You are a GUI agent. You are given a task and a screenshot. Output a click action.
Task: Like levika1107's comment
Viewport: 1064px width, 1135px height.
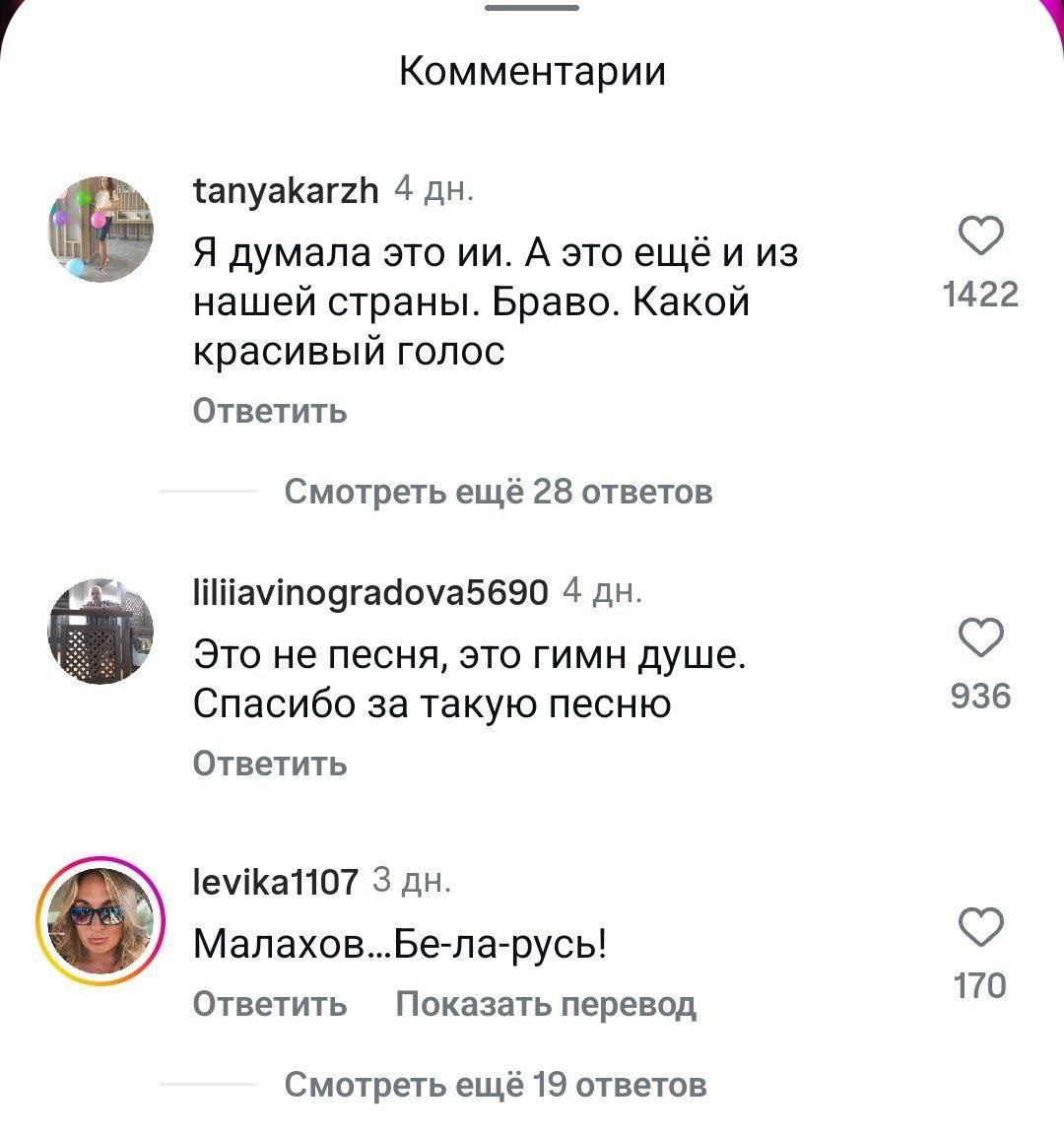pos(981,926)
